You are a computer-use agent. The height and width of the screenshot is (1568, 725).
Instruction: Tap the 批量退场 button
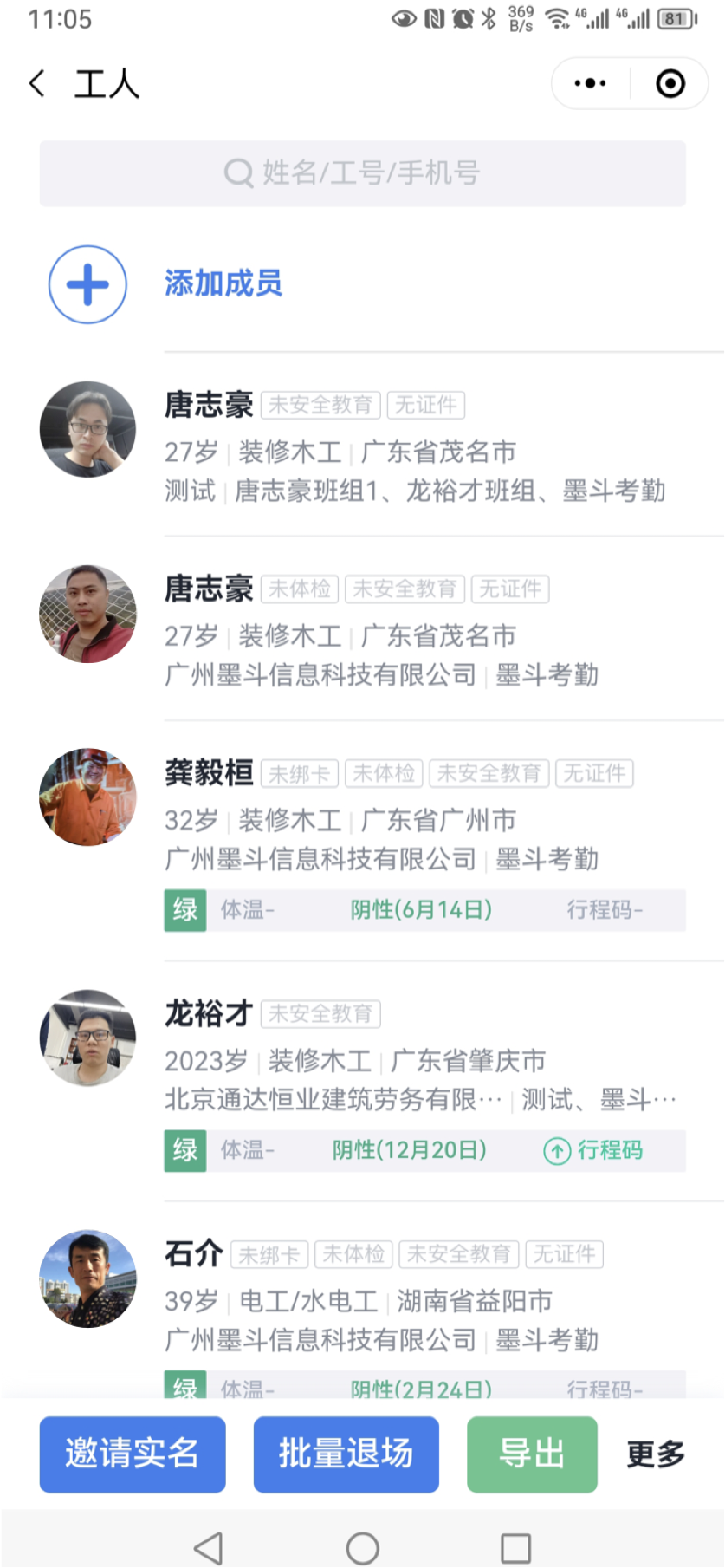pos(346,1454)
